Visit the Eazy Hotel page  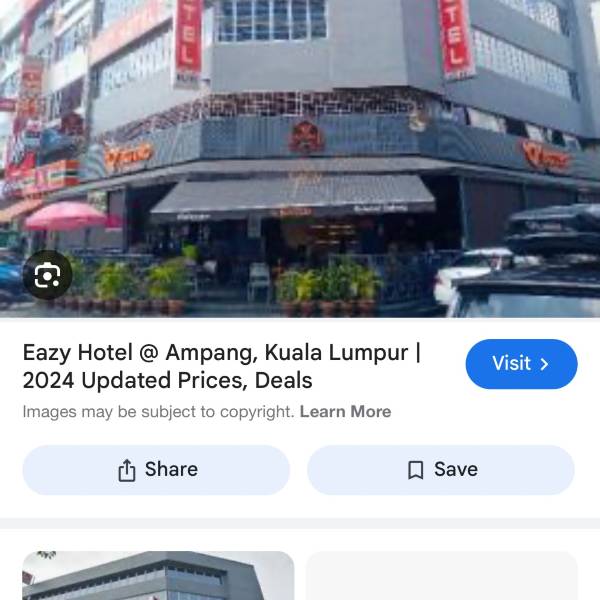tap(521, 364)
